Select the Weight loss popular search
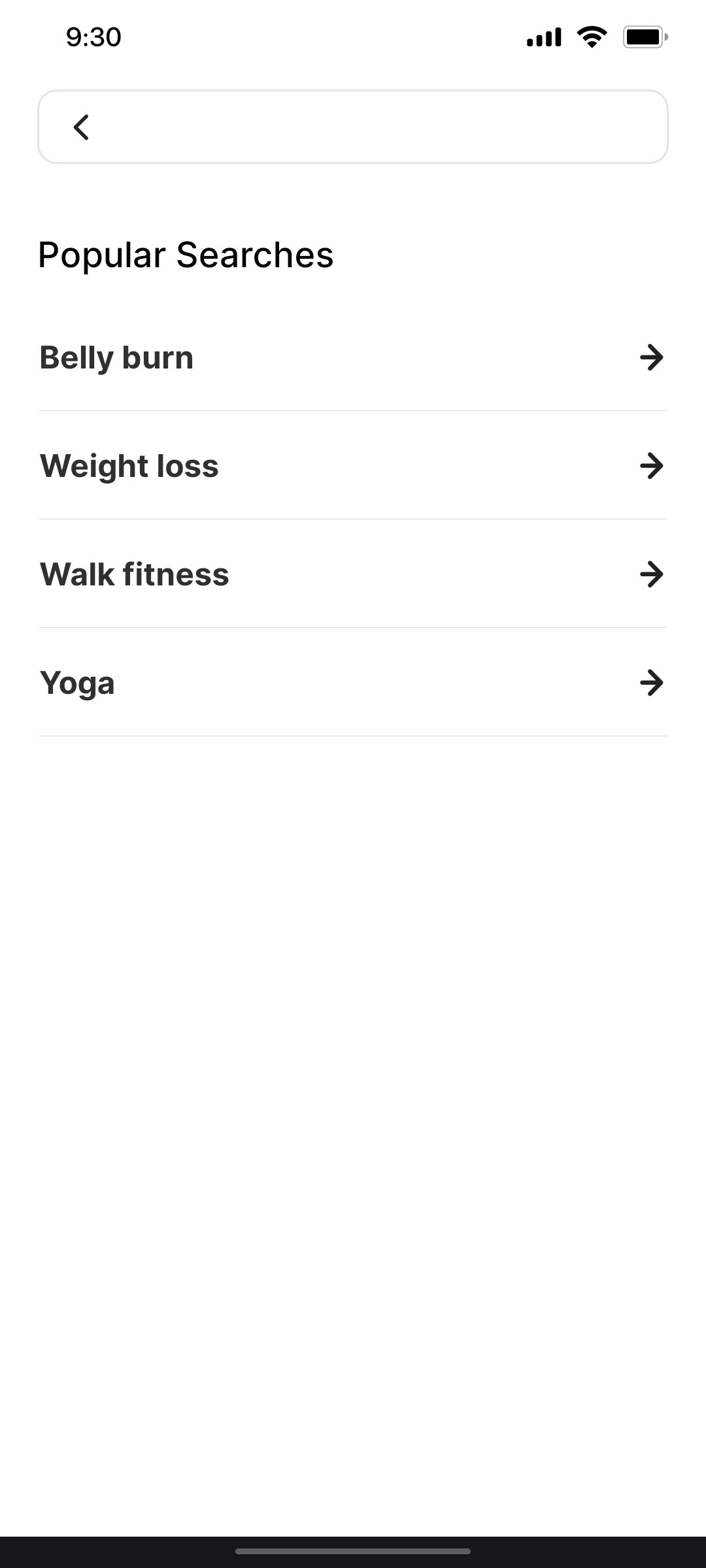 point(129,466)
